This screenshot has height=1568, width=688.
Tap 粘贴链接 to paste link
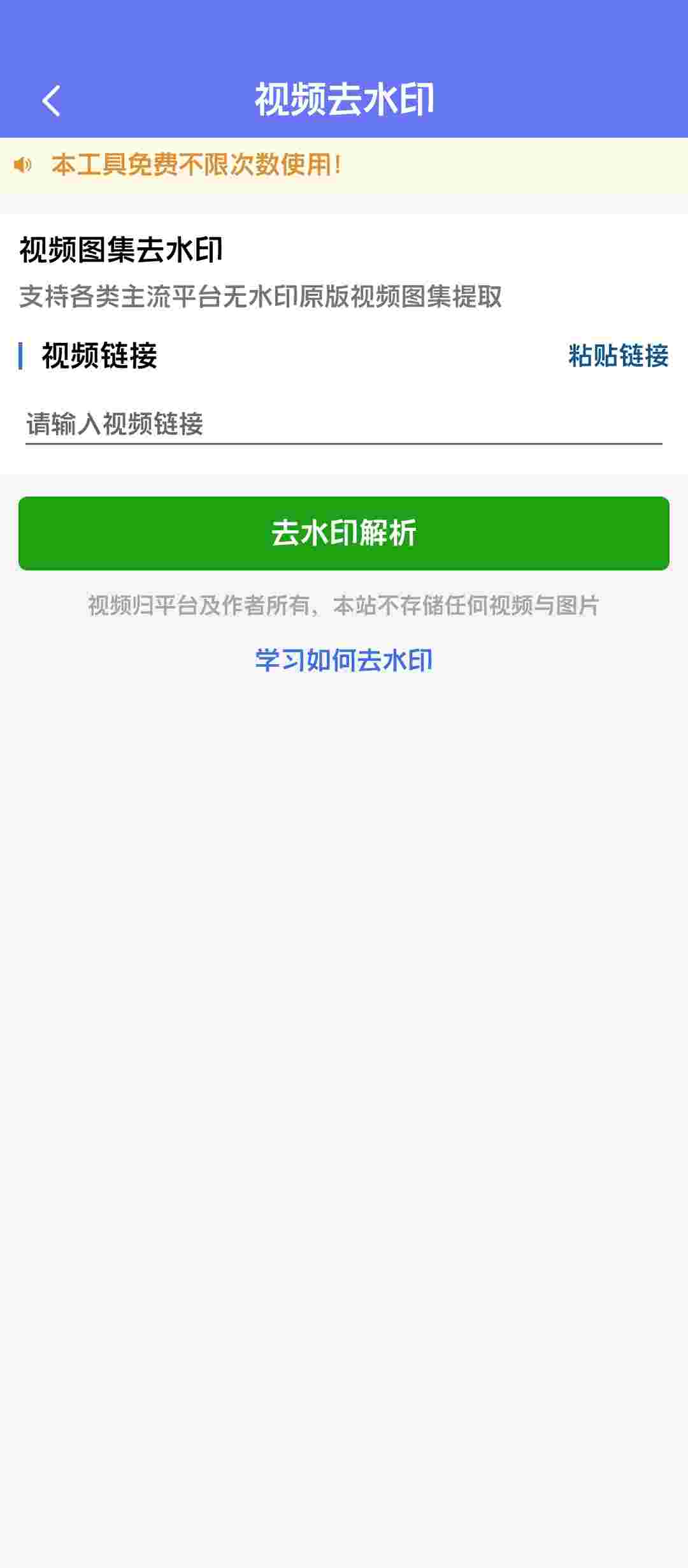(x=618, y=356)
